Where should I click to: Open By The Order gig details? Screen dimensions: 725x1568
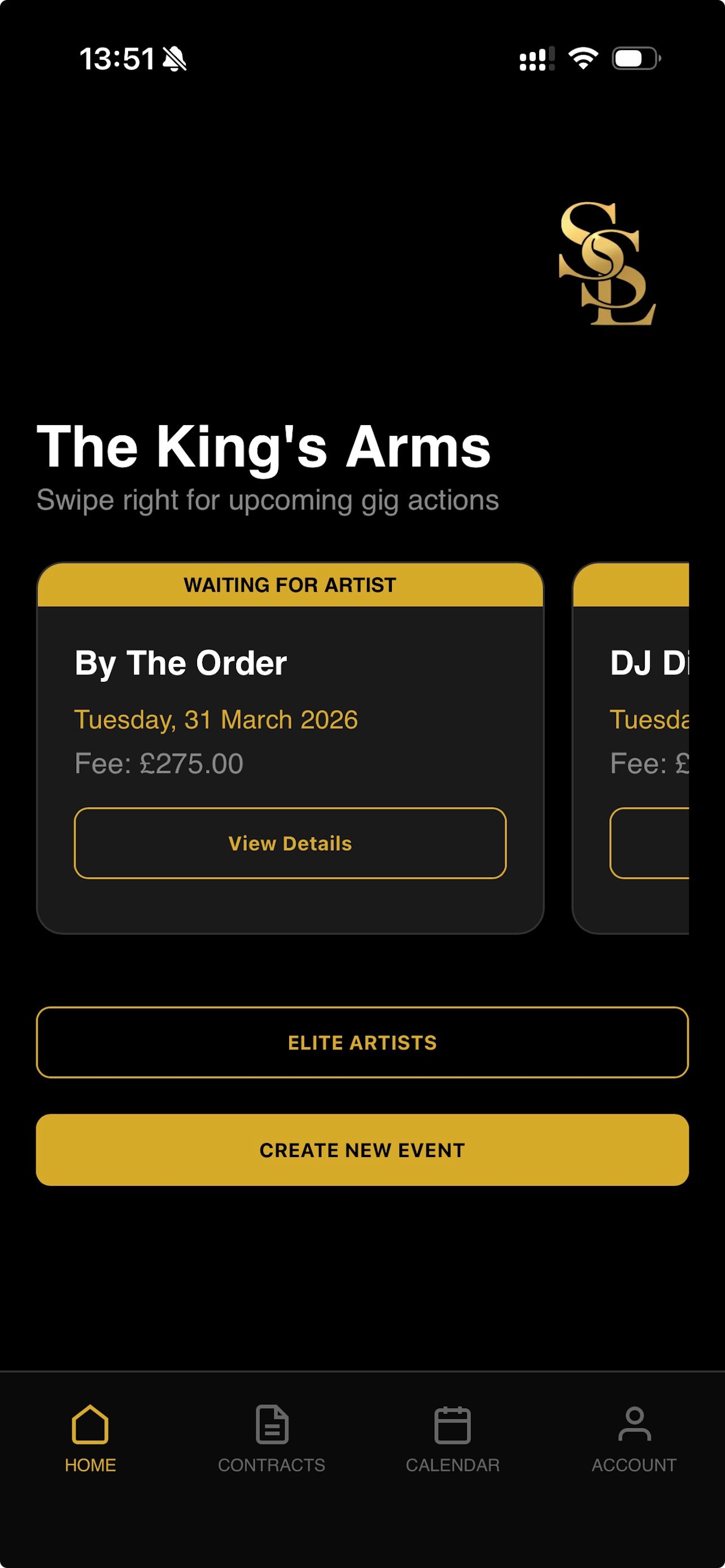(290, 843)
